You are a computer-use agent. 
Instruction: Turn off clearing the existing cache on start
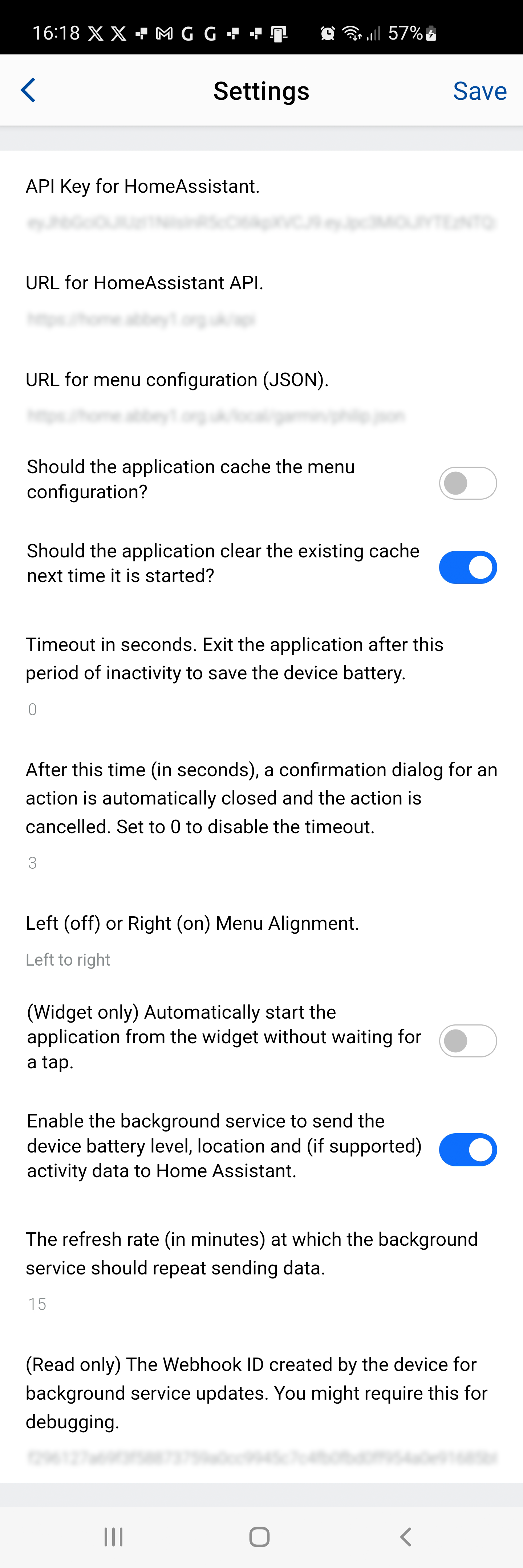[467, 567]
